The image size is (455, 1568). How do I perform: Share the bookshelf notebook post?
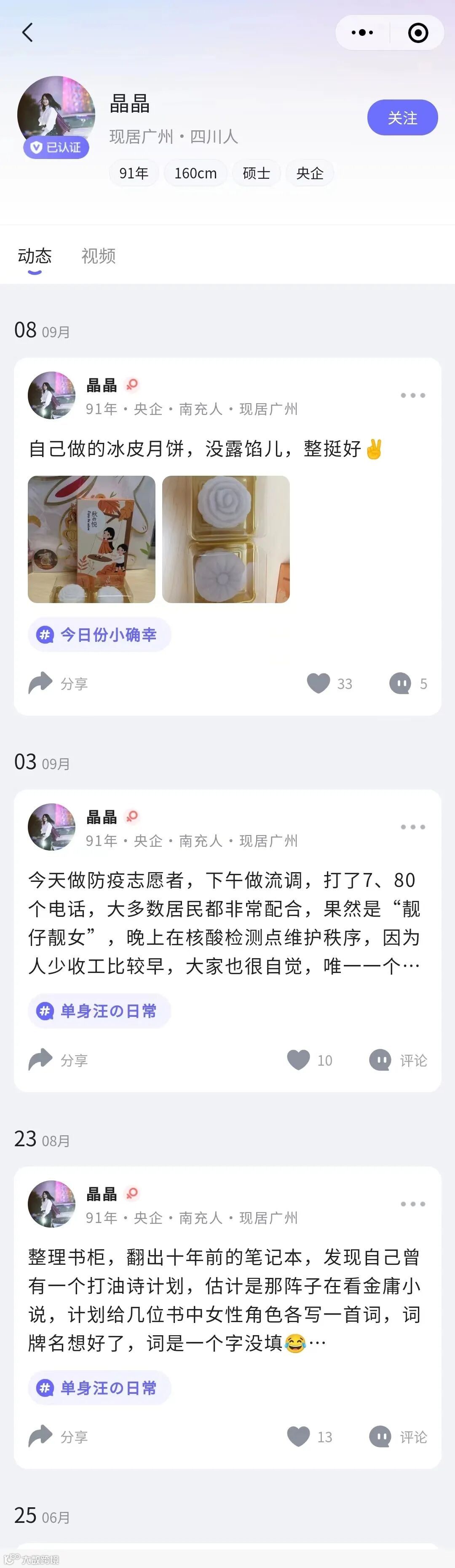tap(59, 1437)
